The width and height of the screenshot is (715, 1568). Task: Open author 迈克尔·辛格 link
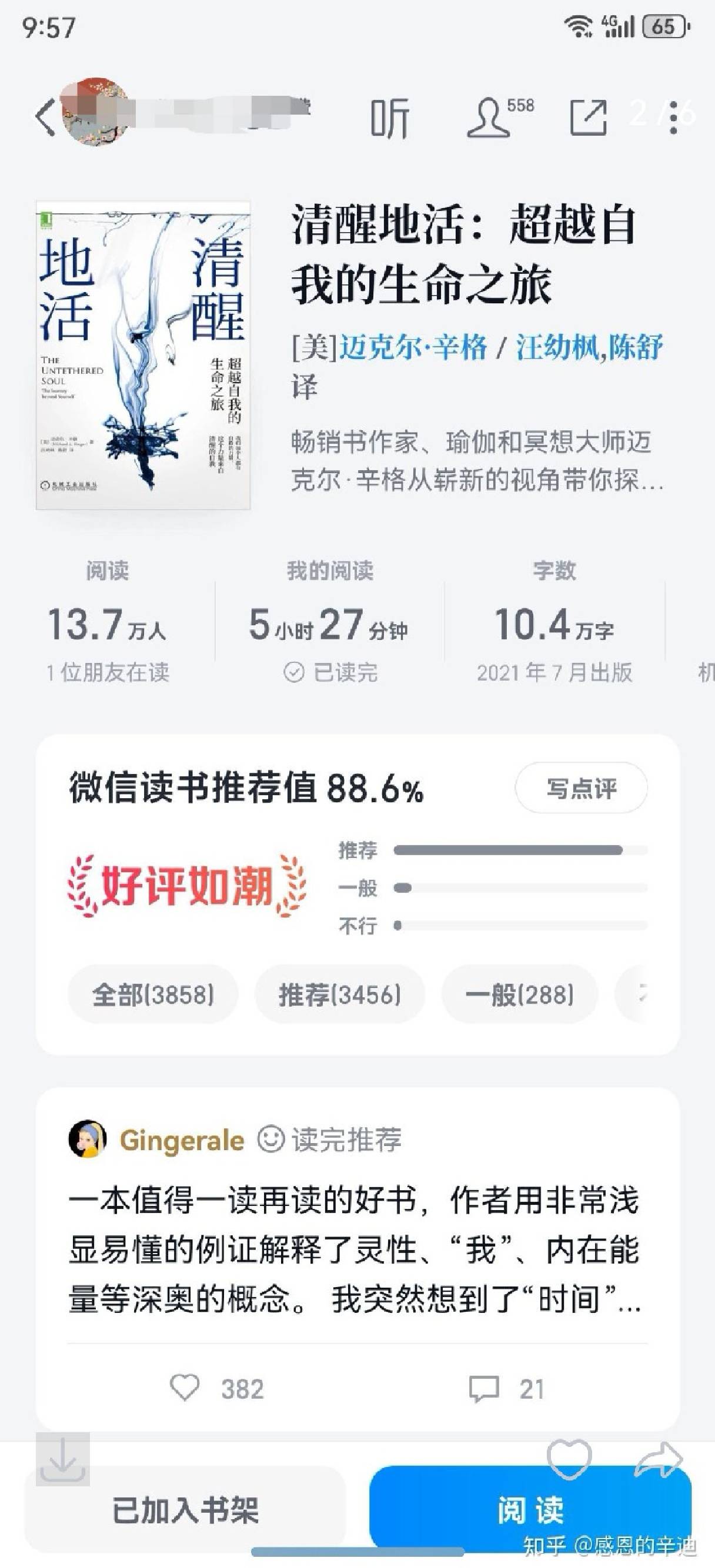[x=413, y=348]
